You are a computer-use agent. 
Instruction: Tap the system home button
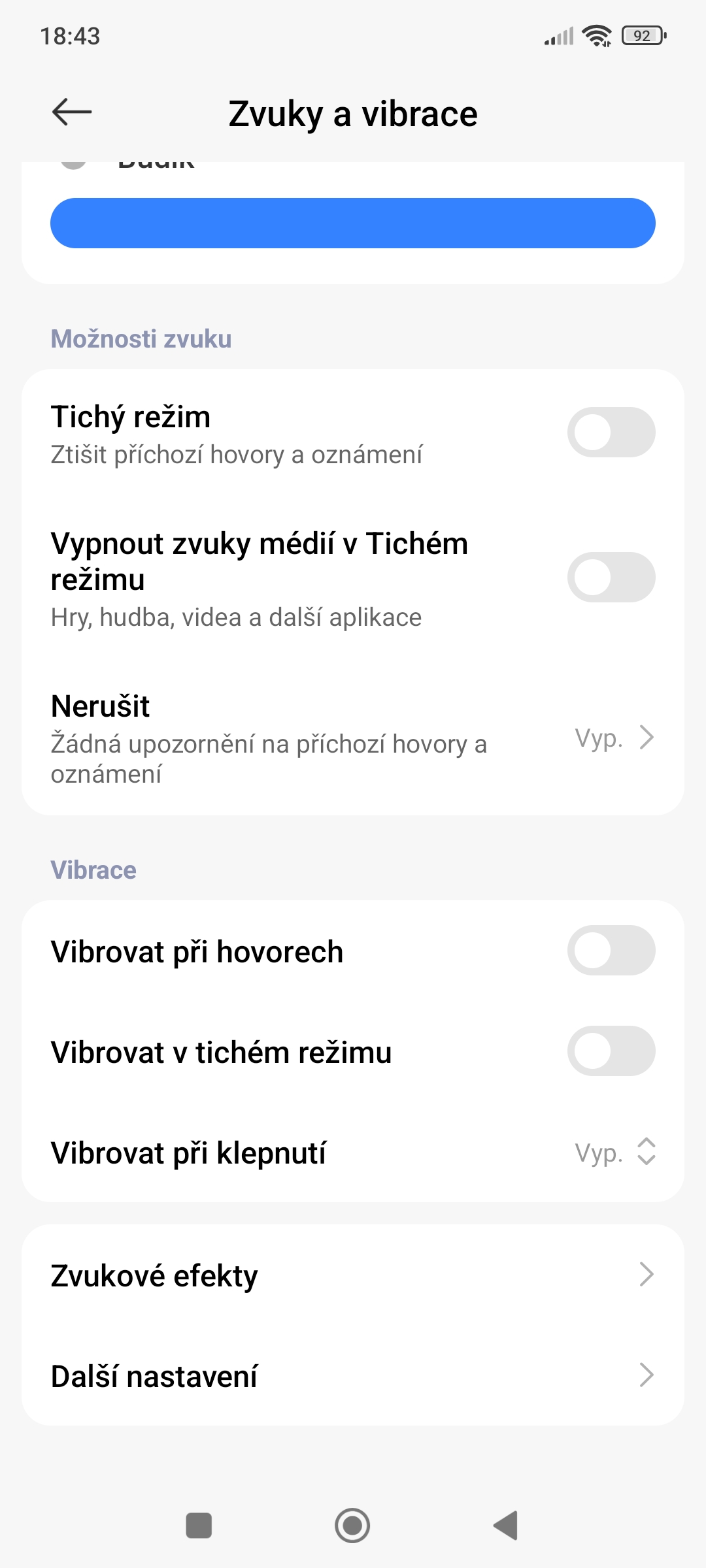click(x=352, y=1526)
